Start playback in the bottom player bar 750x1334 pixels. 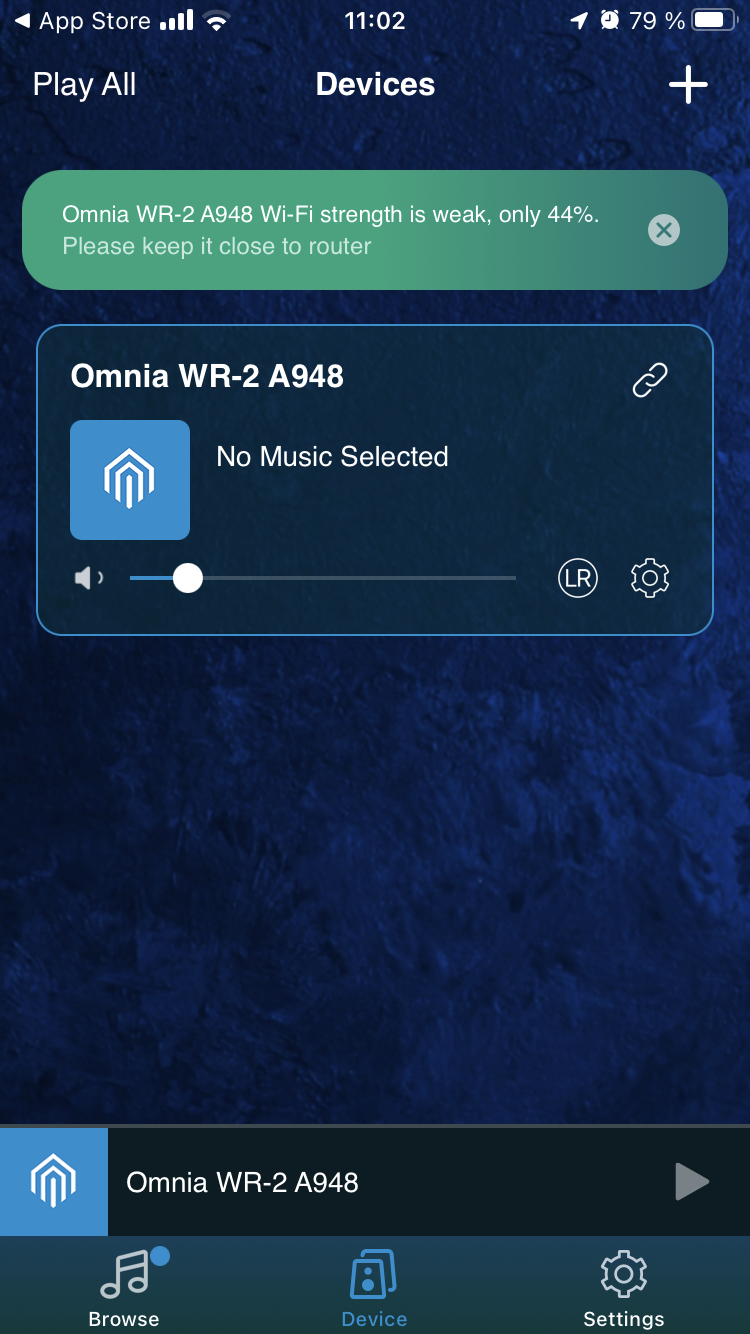(692, 1182)
